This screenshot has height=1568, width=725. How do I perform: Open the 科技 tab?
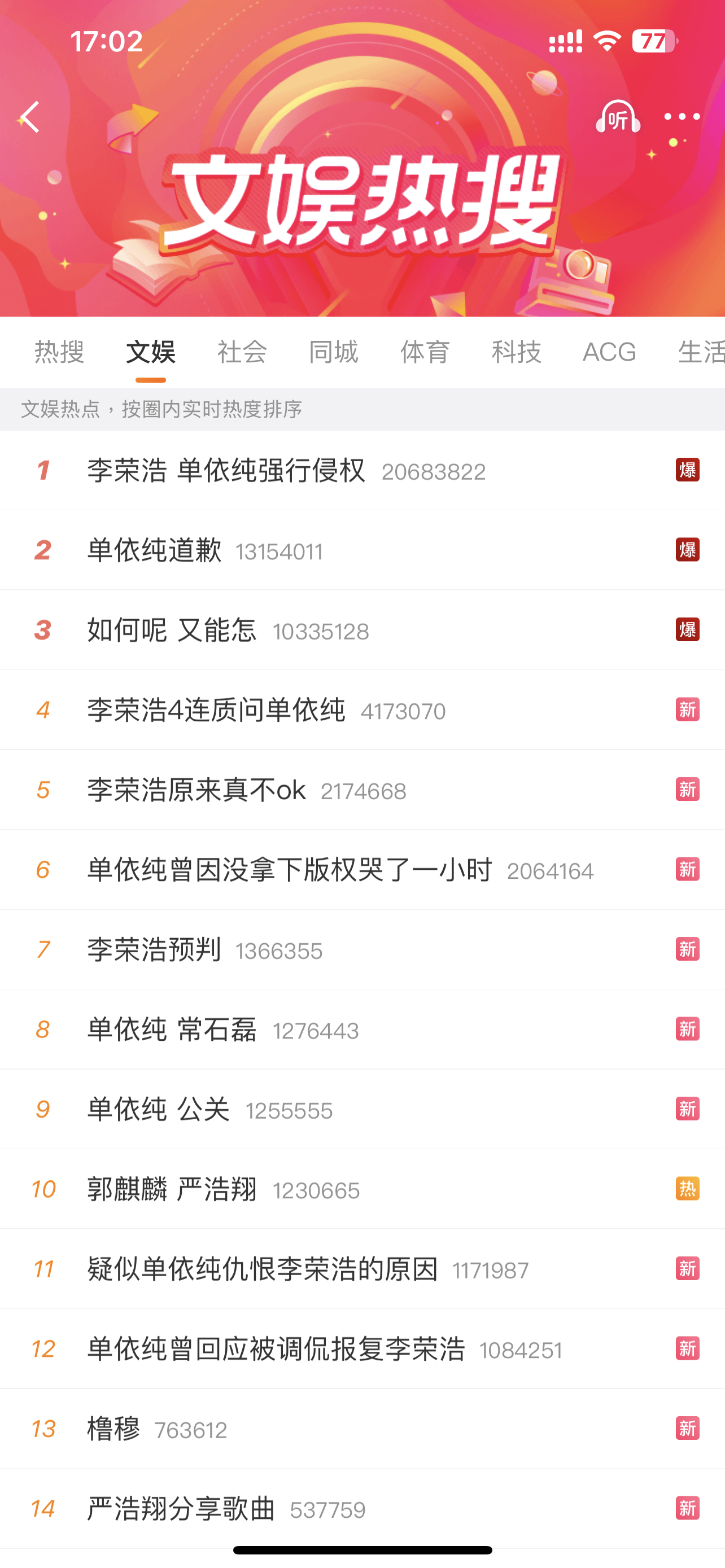click(516, 352)
